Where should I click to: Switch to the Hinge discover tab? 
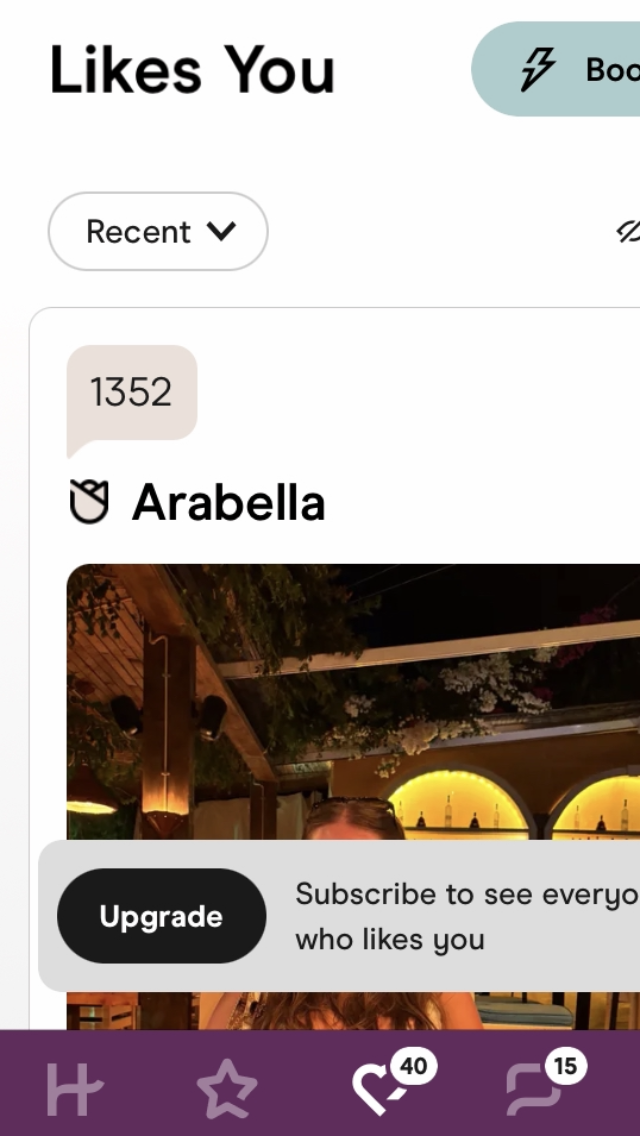click(x=75, y=1089)
